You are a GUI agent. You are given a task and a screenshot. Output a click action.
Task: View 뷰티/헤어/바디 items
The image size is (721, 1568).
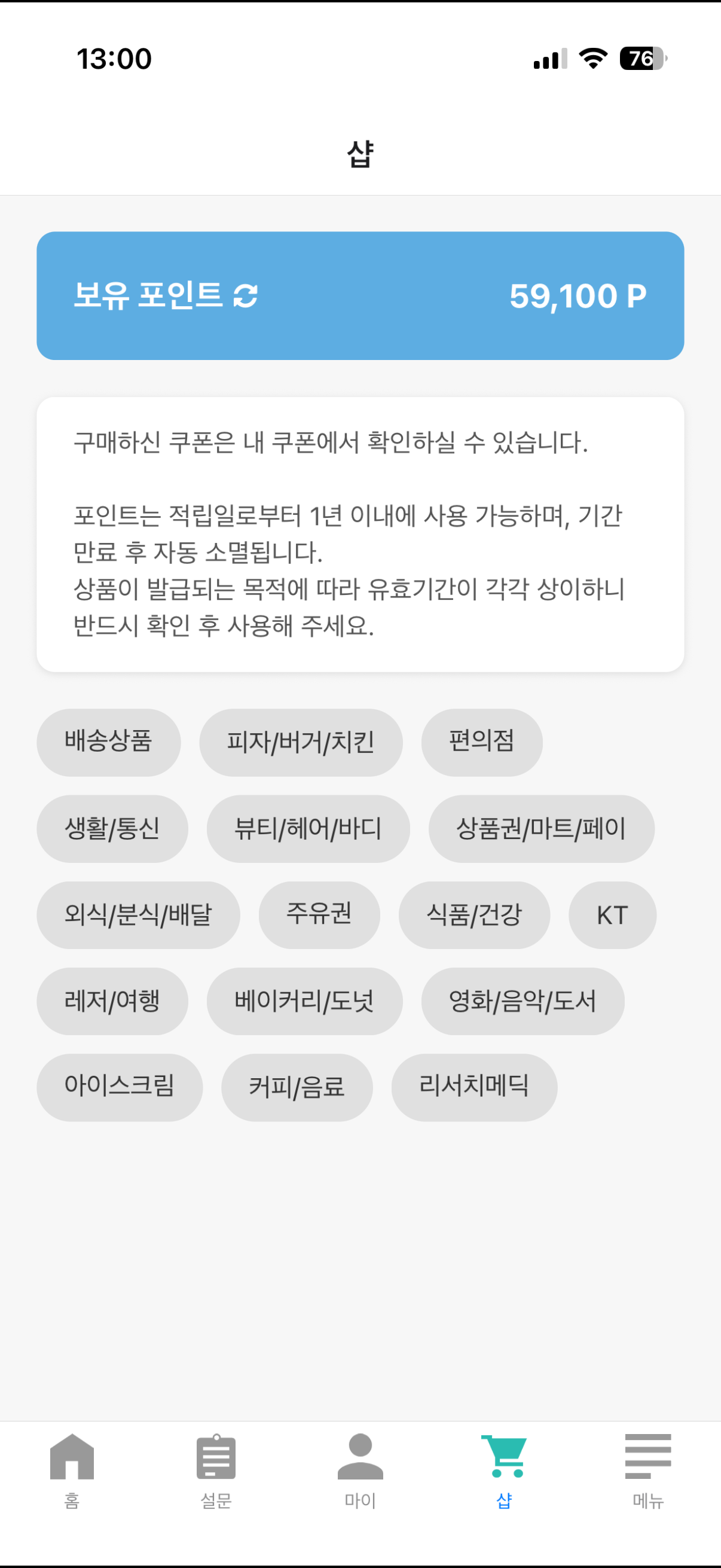[308, 828]
